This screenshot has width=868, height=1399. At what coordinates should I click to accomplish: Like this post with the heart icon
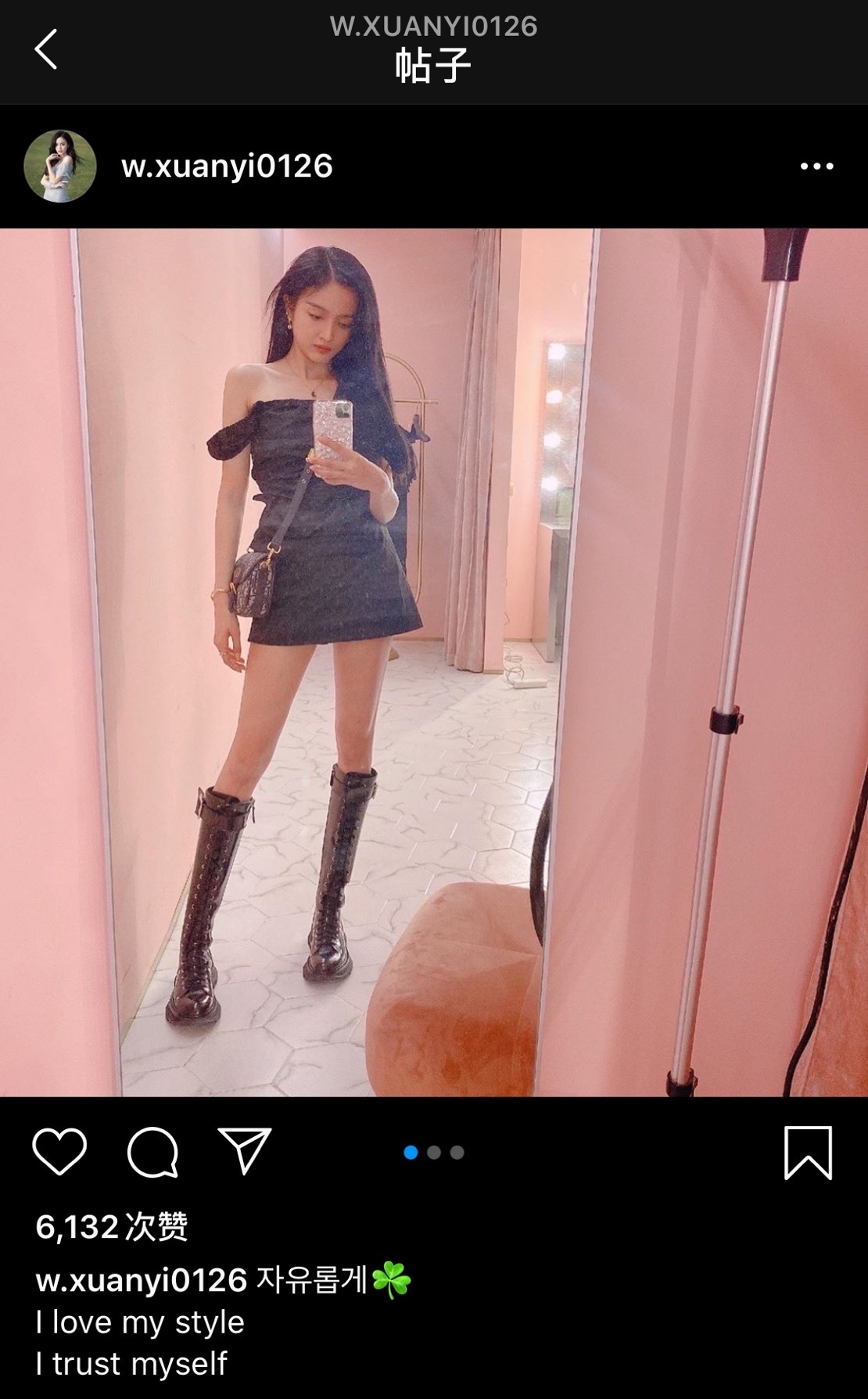tap(59, 1152)
